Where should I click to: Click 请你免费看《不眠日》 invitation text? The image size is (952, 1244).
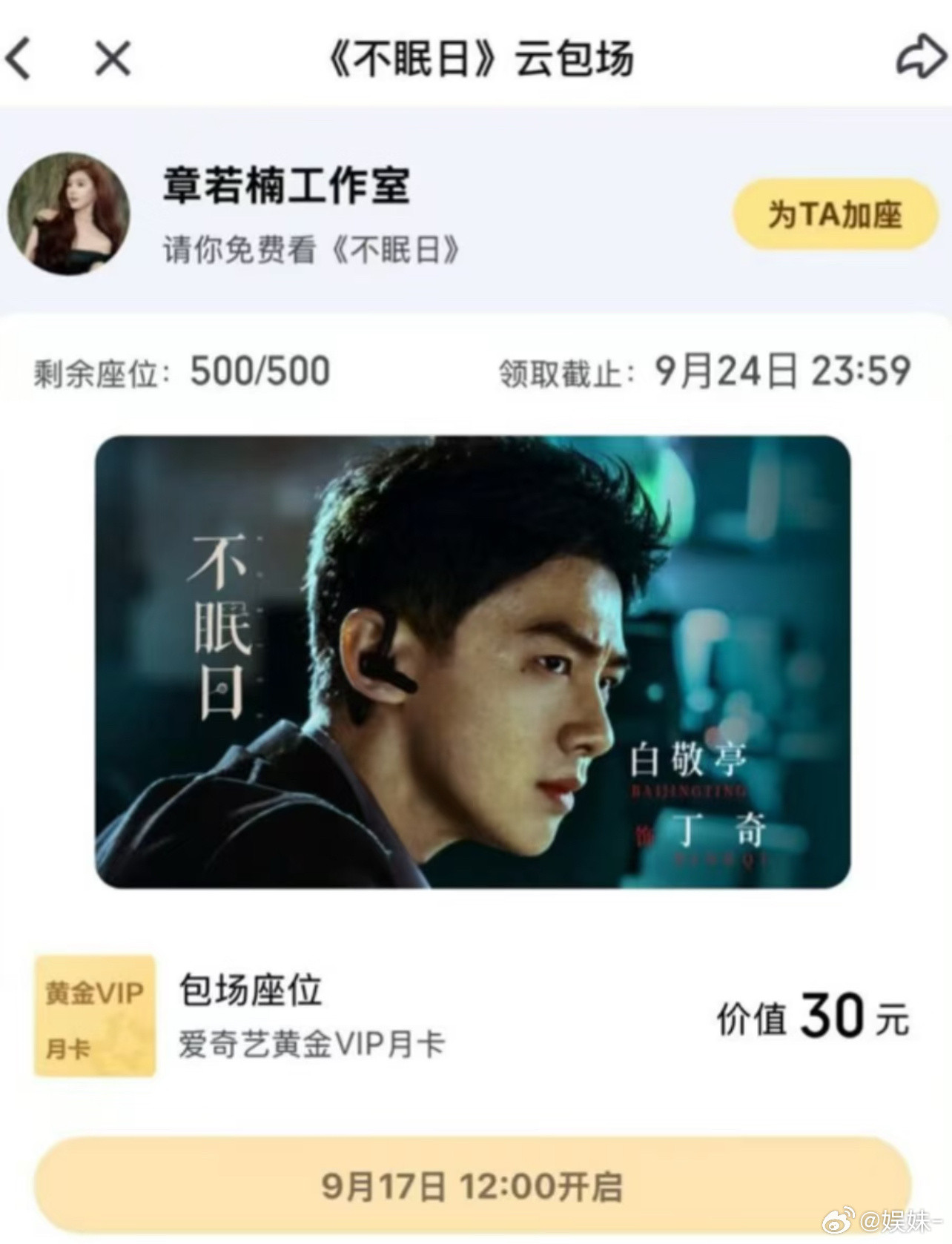point(311,248)
